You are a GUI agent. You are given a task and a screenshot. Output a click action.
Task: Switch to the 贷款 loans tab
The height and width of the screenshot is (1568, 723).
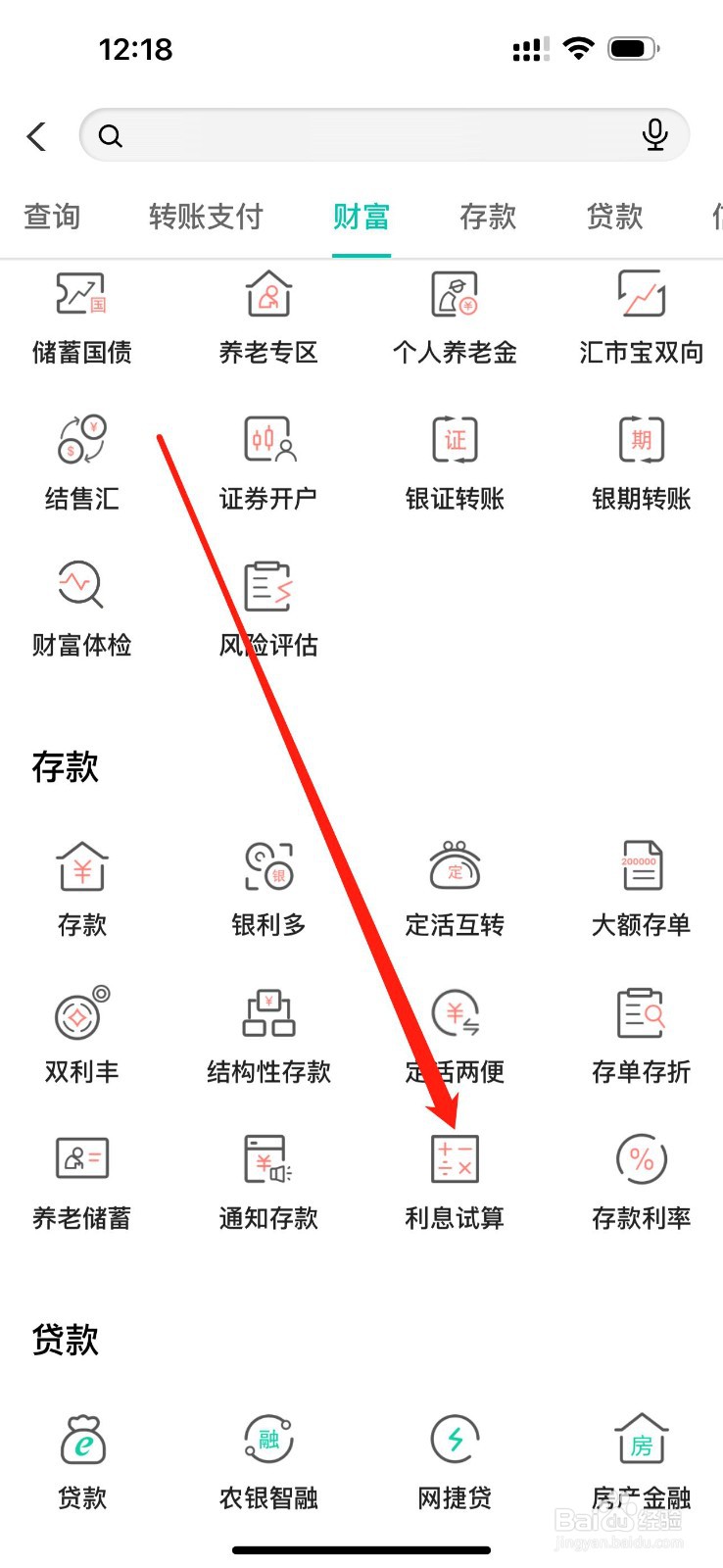point(613,217)
